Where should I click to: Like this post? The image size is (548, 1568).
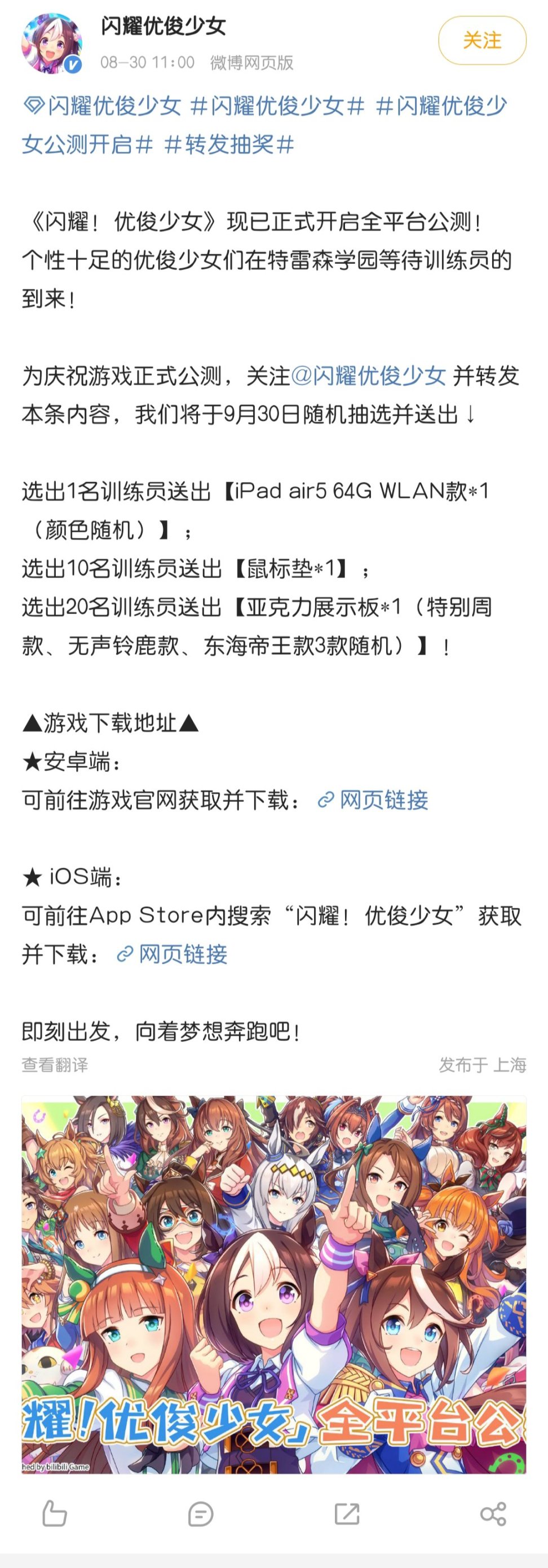point(54,1513)
